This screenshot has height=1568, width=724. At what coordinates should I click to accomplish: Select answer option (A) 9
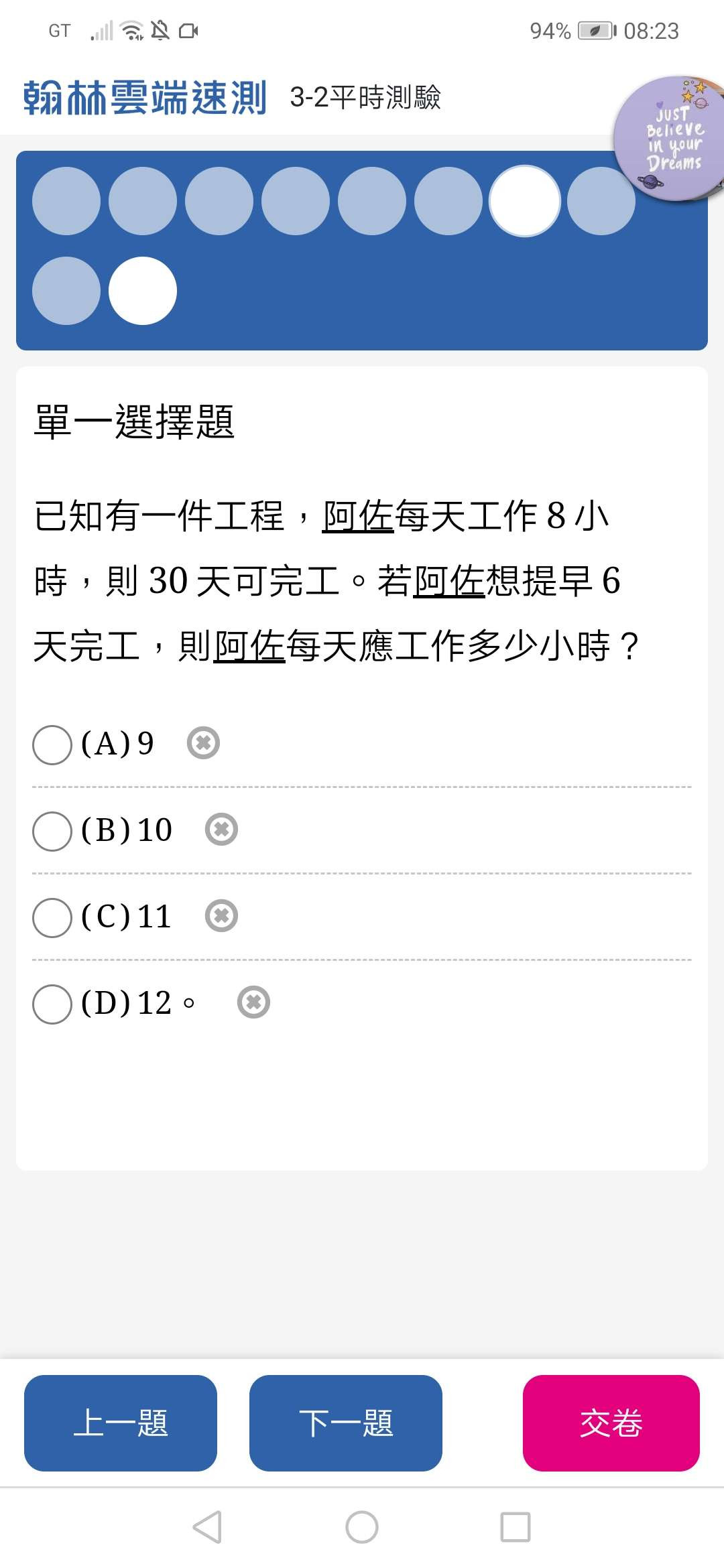[52, 744]
